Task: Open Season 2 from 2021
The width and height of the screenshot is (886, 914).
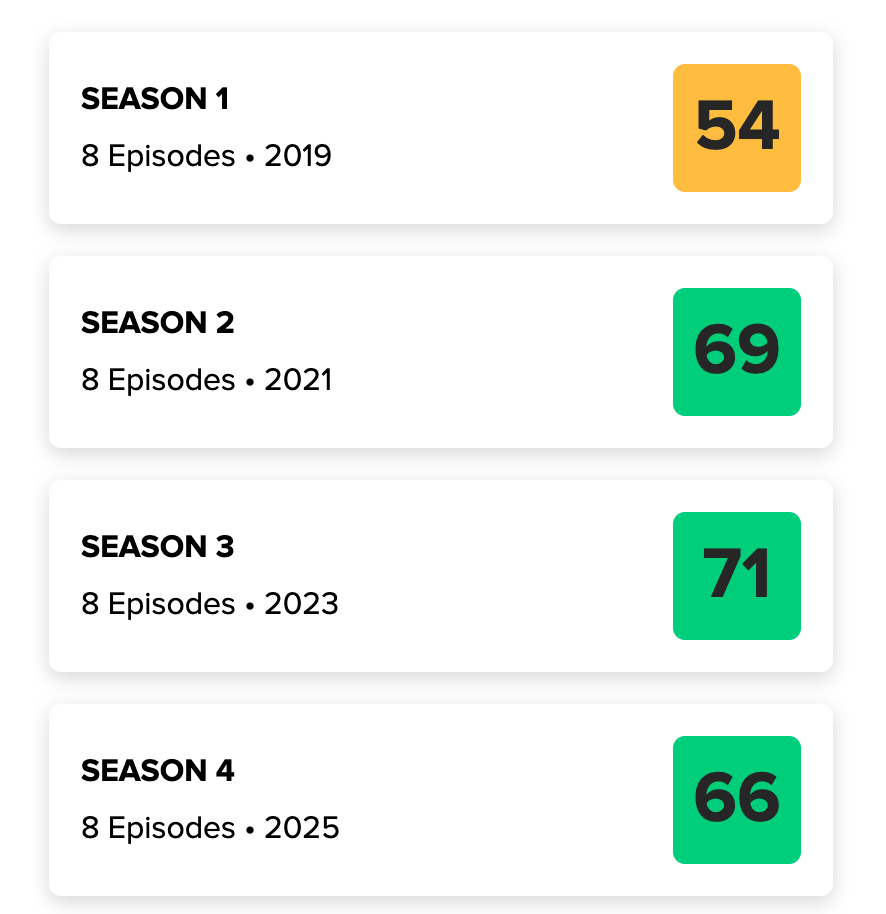Action: click(440, 352)
